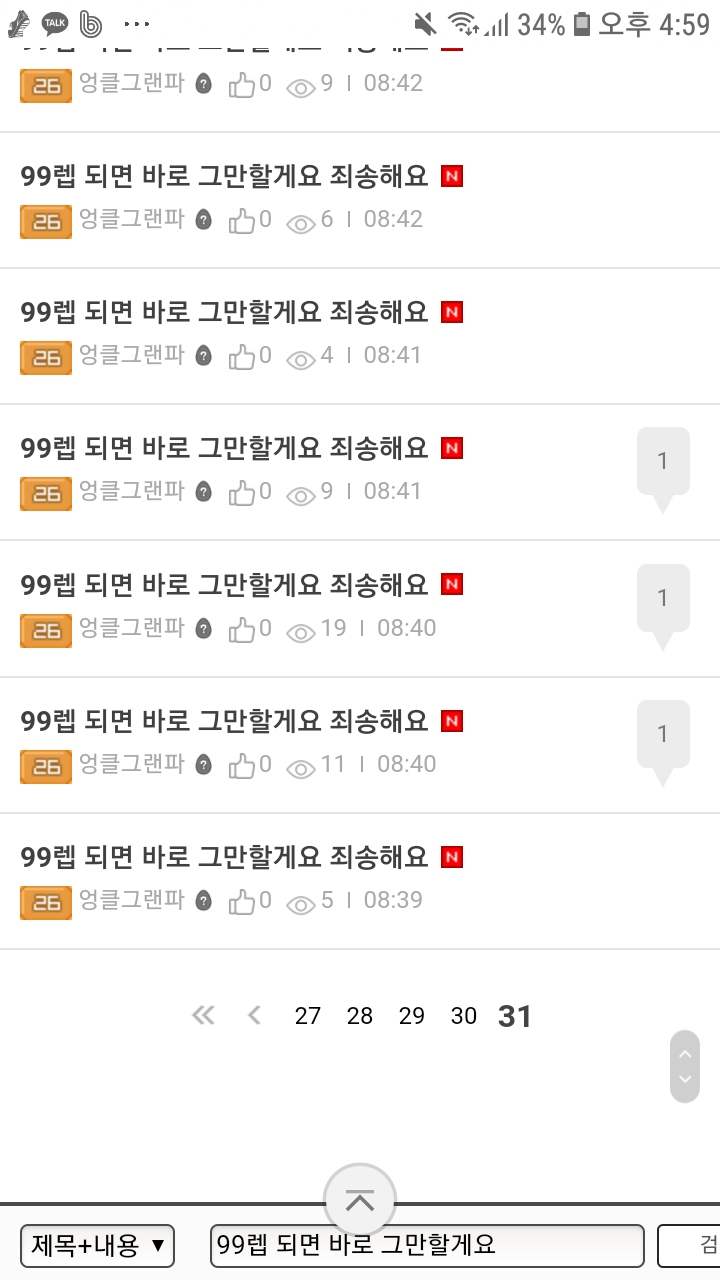720x1280 pixels.
Task: Go to the previous set of pages
Action: [x=254, y=1016]
